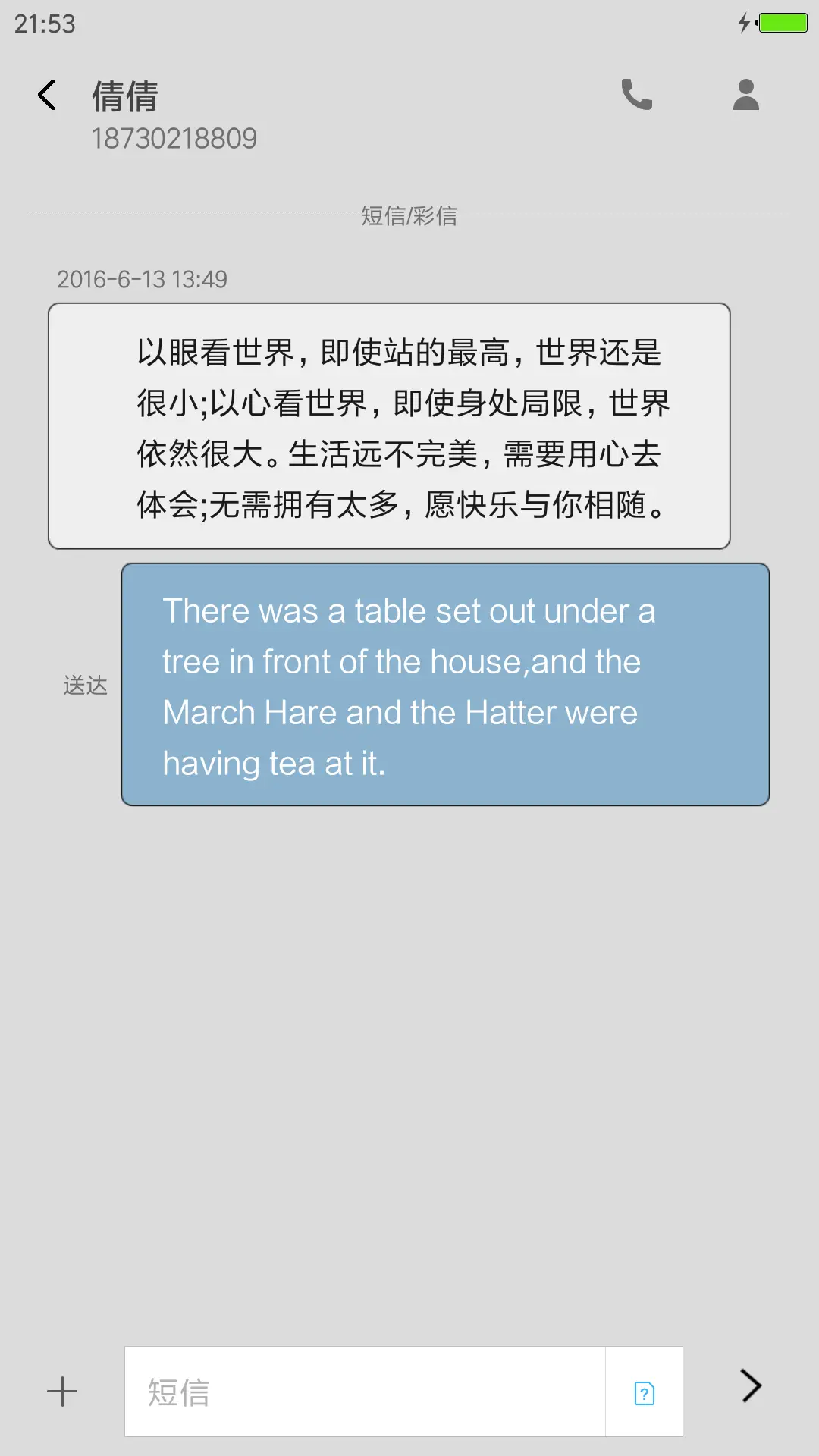Screen dimensions: 819x1456
Task: Tap the charging lightning icon
Action: [x=744, y=23]
